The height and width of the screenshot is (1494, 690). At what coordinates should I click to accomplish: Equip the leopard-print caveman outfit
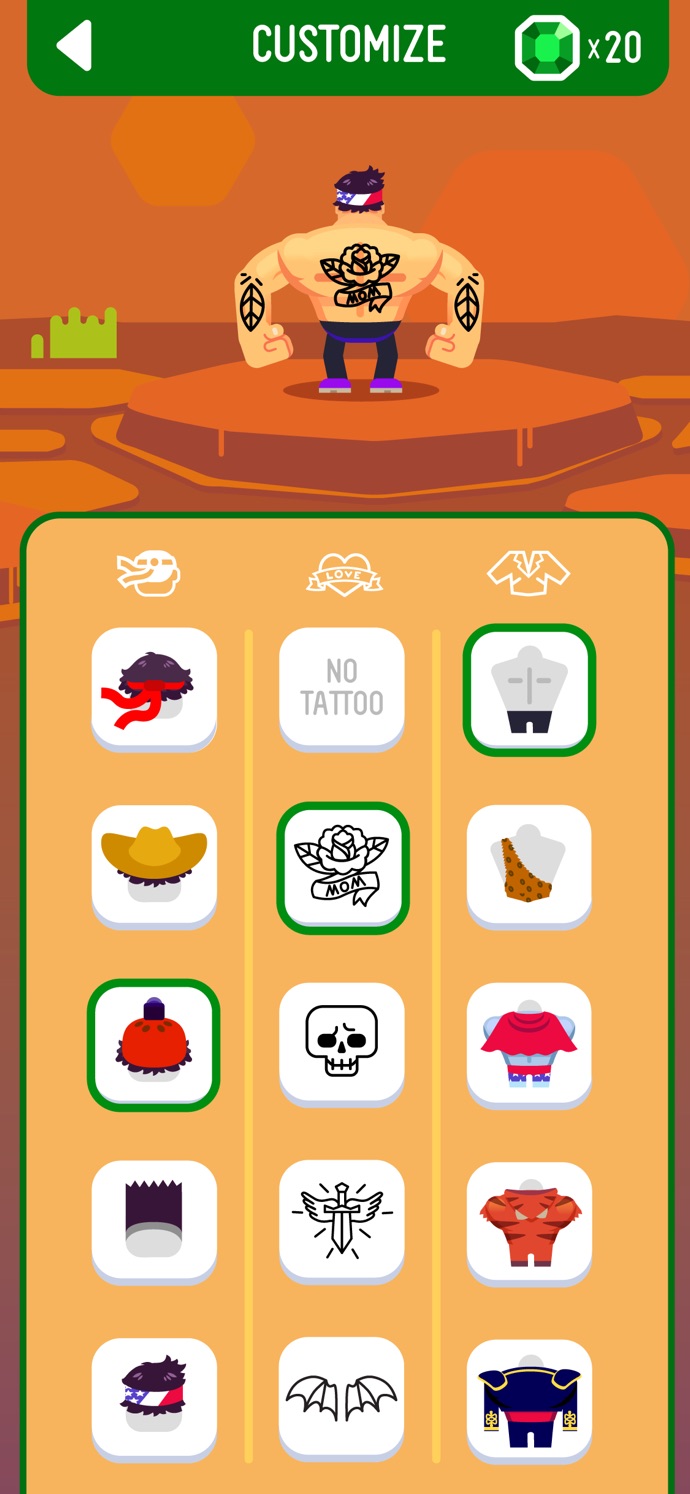click(x=529, y=866)
